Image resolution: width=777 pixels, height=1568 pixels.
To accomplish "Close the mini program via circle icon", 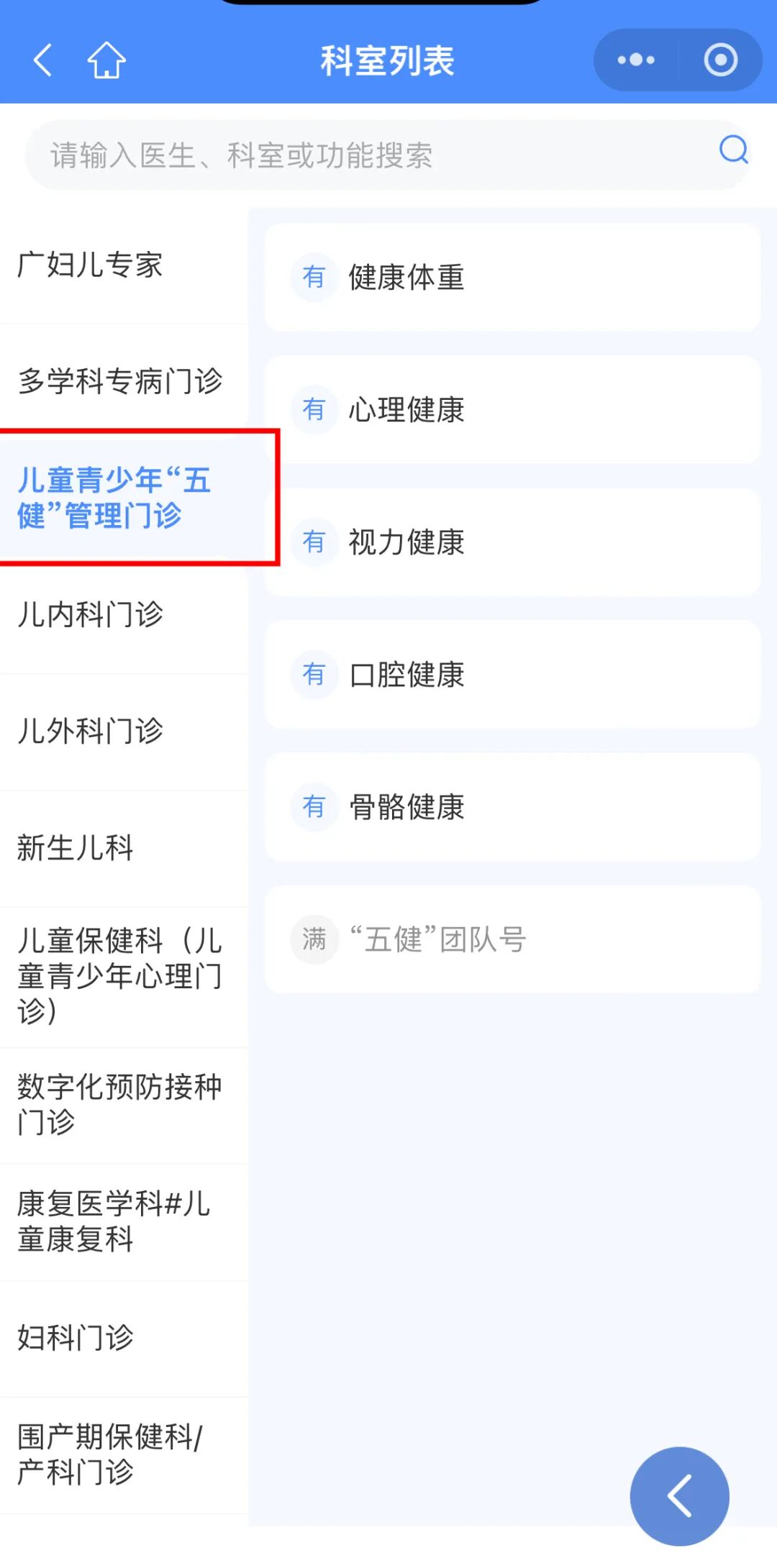I will pos(720,60).
